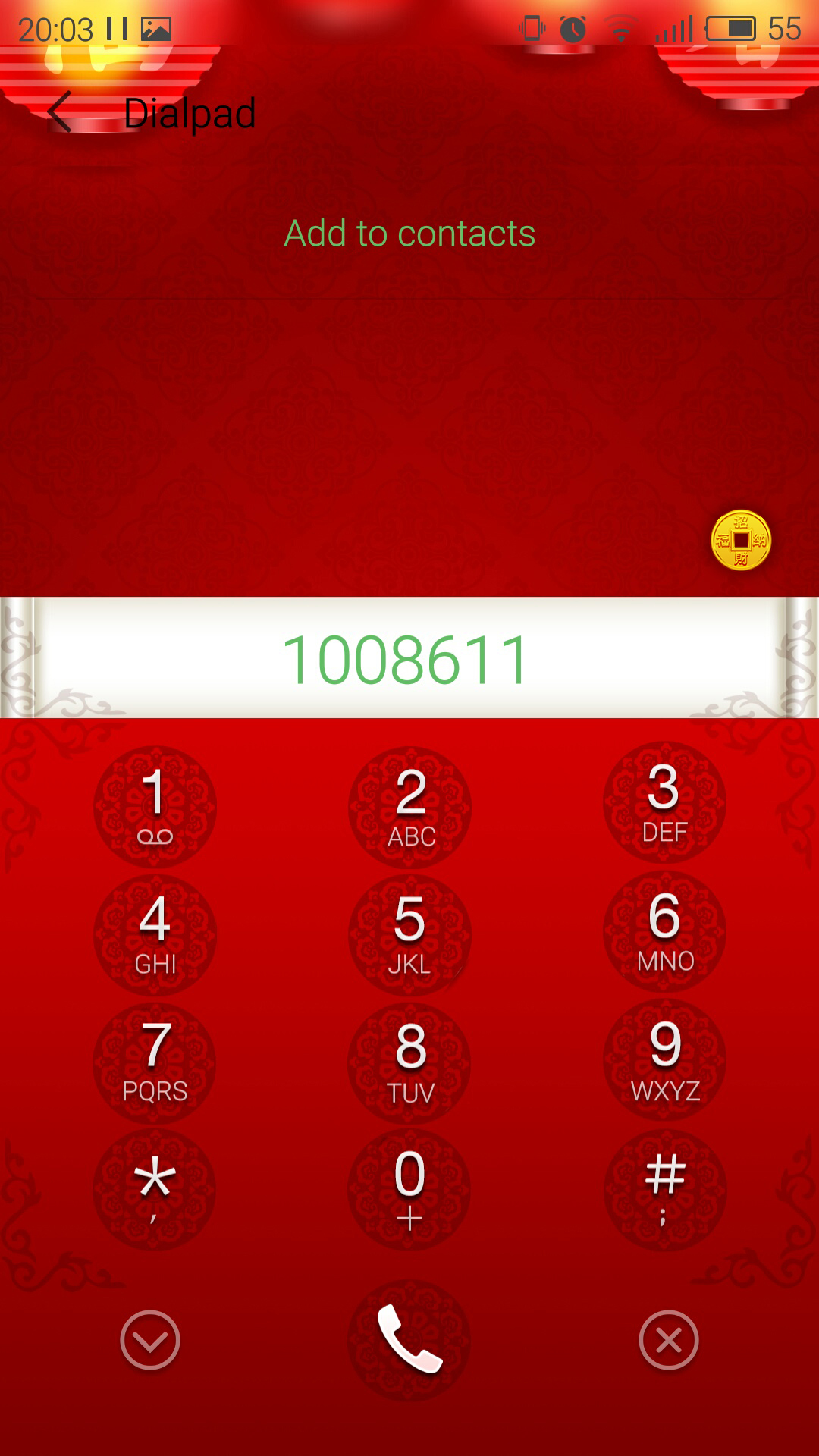Call 1008611 with the phone button

[x=409, y=1340]
